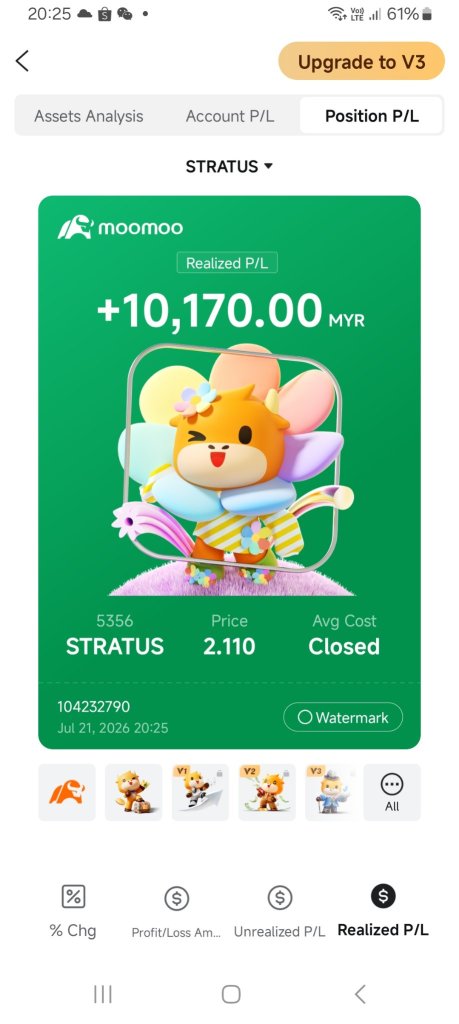
Task: Toggle the Watermark option
Action: coord(343,717)
